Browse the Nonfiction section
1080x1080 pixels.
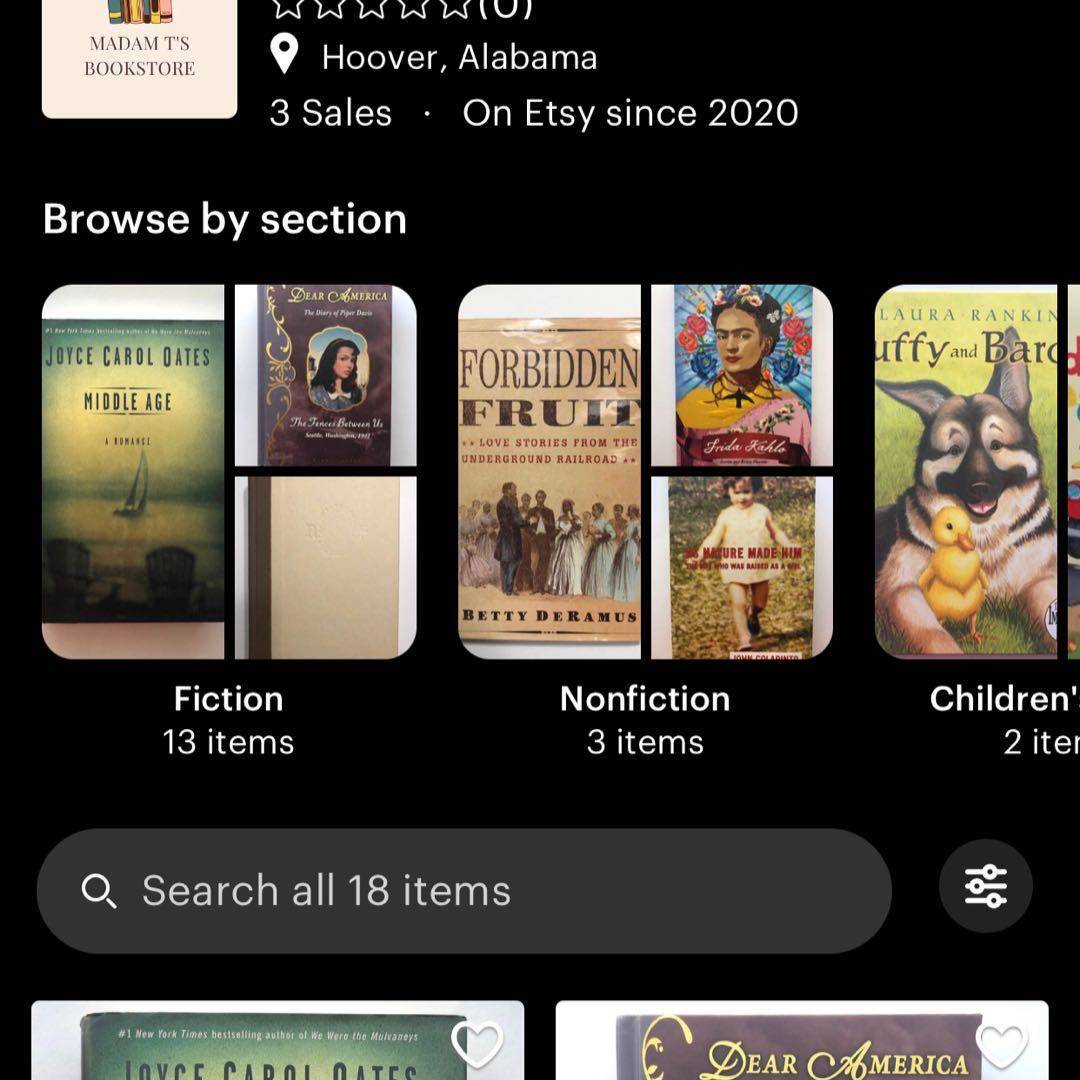coord(645,472)
